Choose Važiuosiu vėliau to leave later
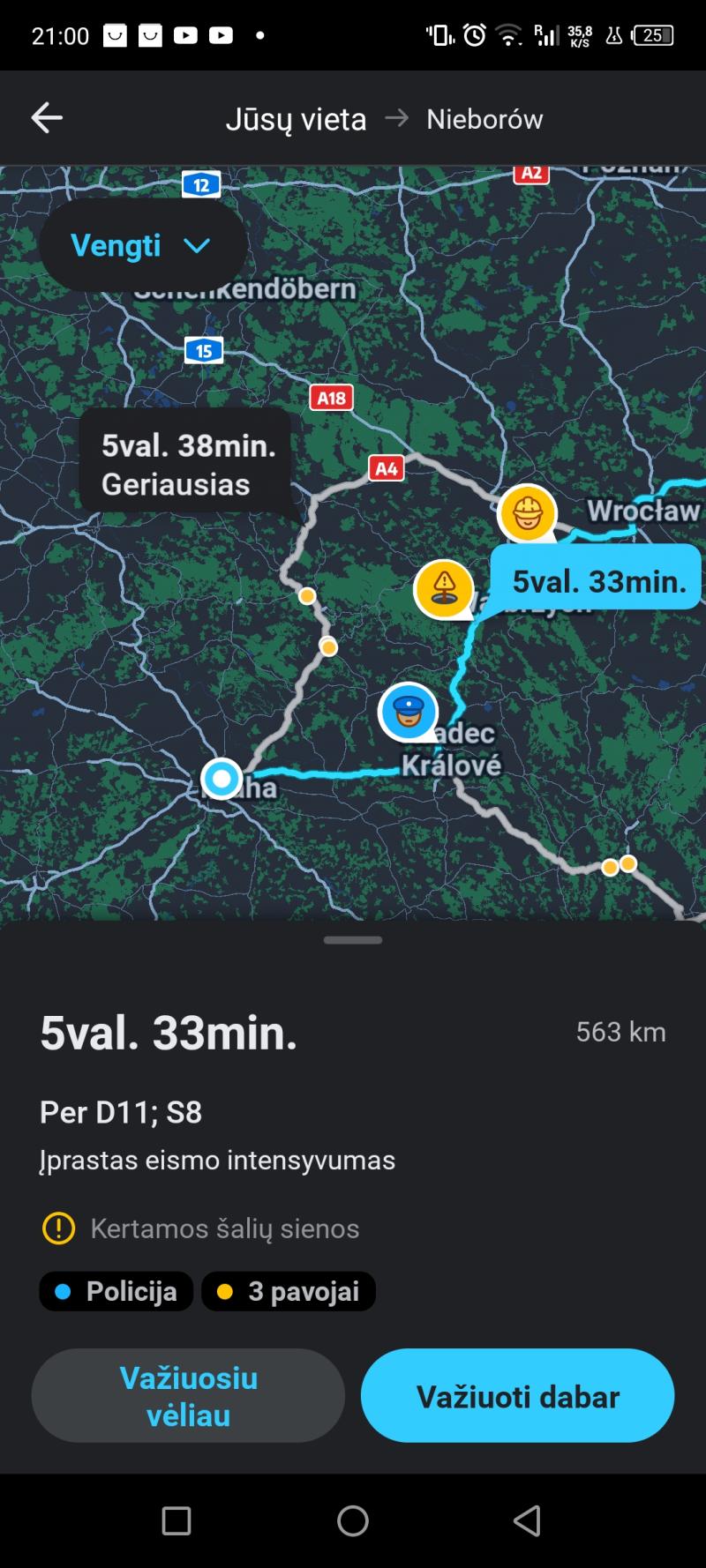Image resolution: width=706 pixels, height=1568 pixels. click(188, 1396)
